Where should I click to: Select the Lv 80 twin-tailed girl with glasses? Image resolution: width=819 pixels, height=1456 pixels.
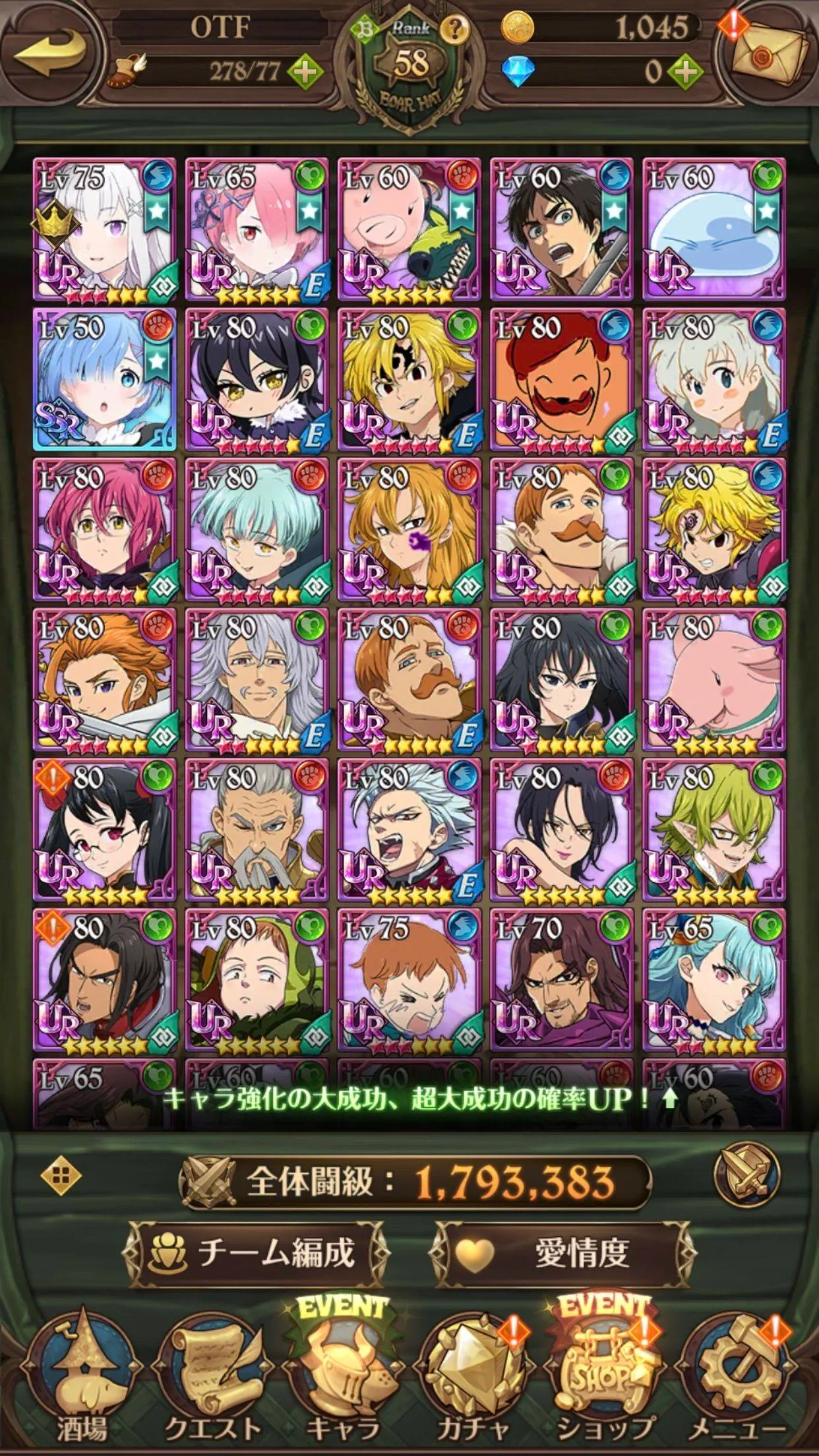pos(105,830)
